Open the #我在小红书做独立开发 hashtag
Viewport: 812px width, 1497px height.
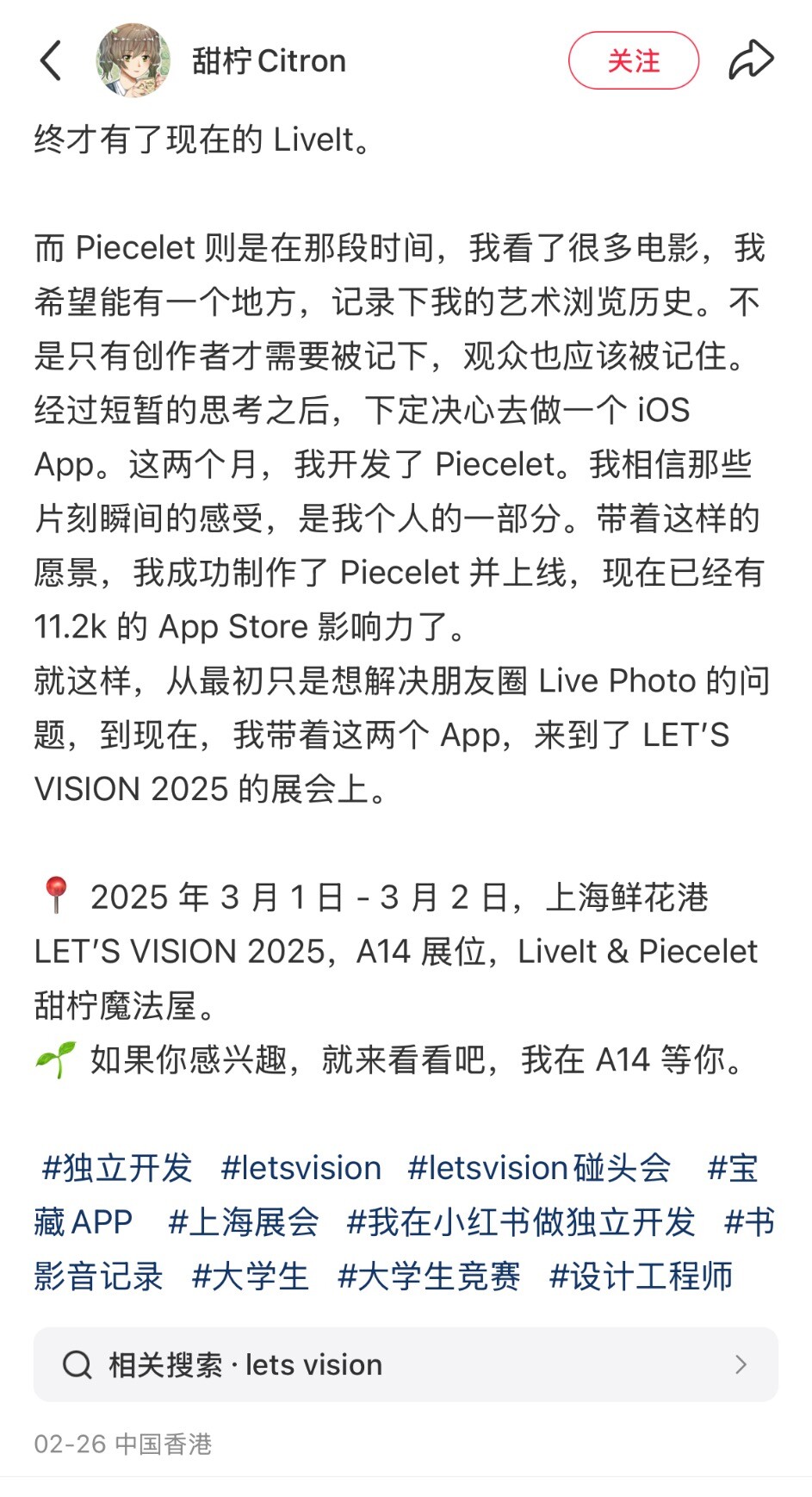521,1222
